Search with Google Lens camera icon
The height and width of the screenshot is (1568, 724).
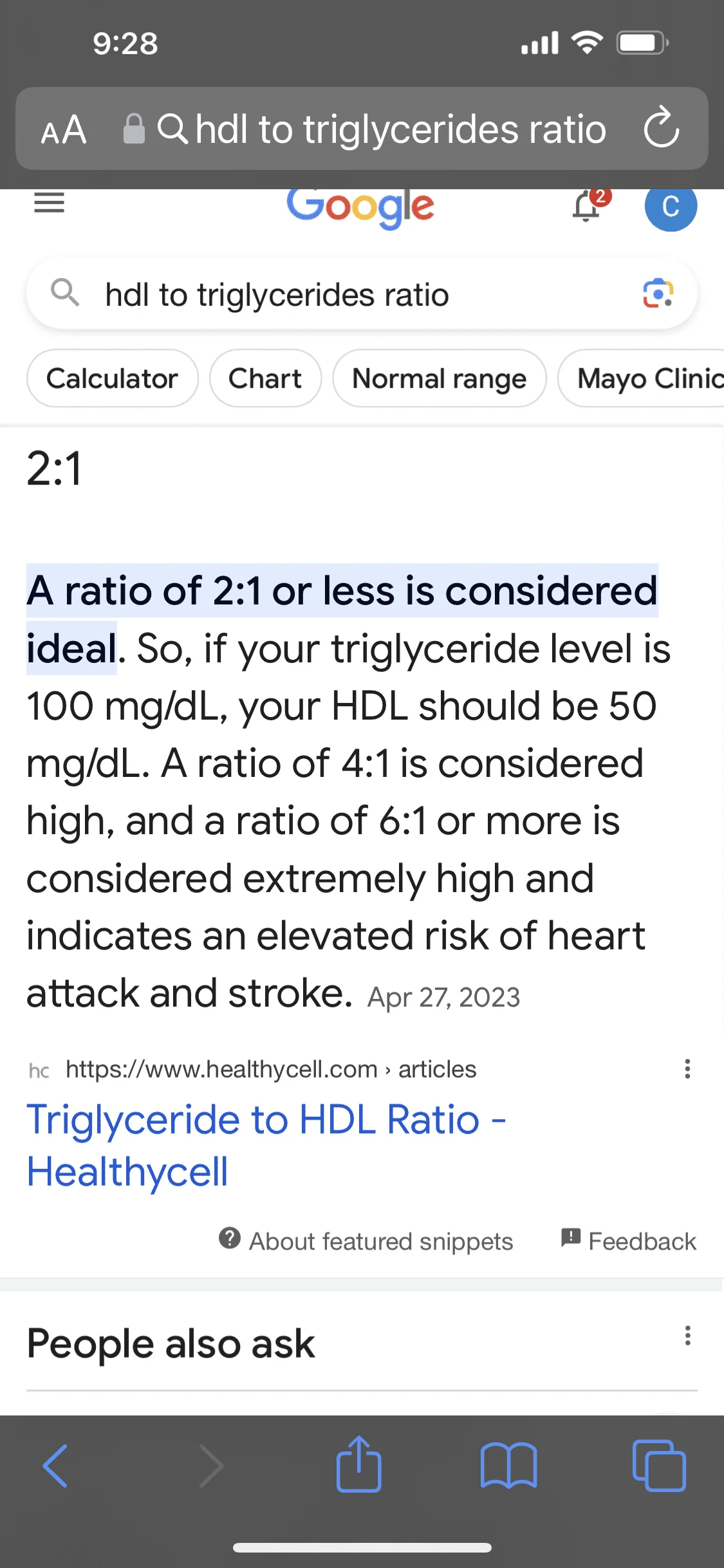coord(658,294)
